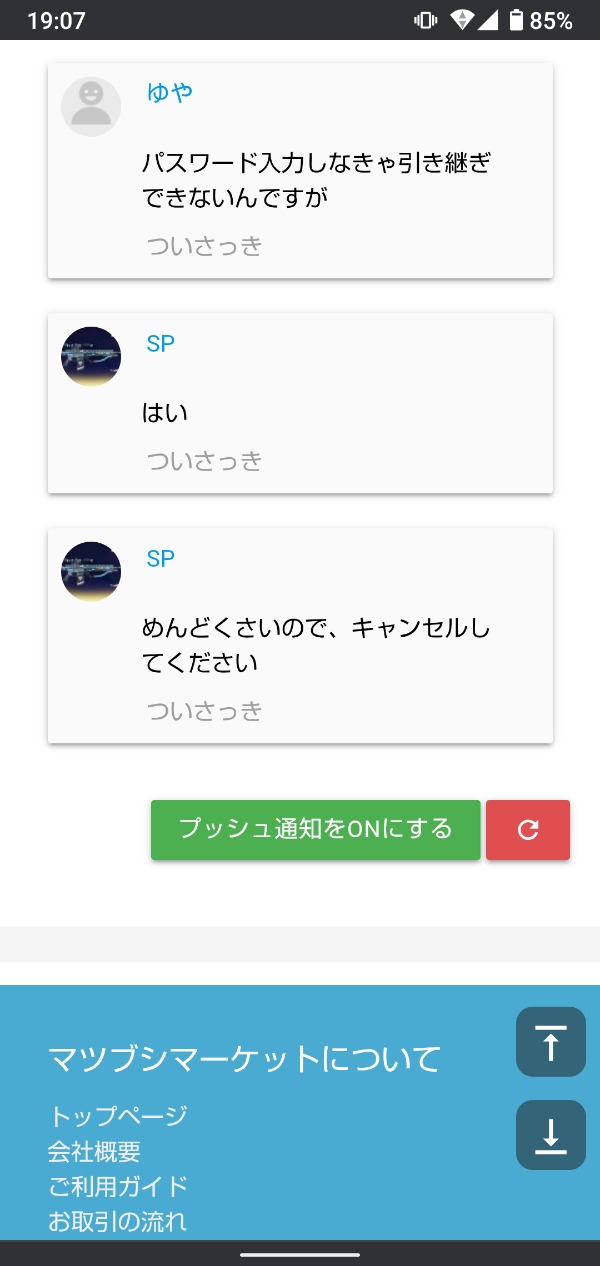
Task: Open ゆや's profile name link
Action: (169, 92)
